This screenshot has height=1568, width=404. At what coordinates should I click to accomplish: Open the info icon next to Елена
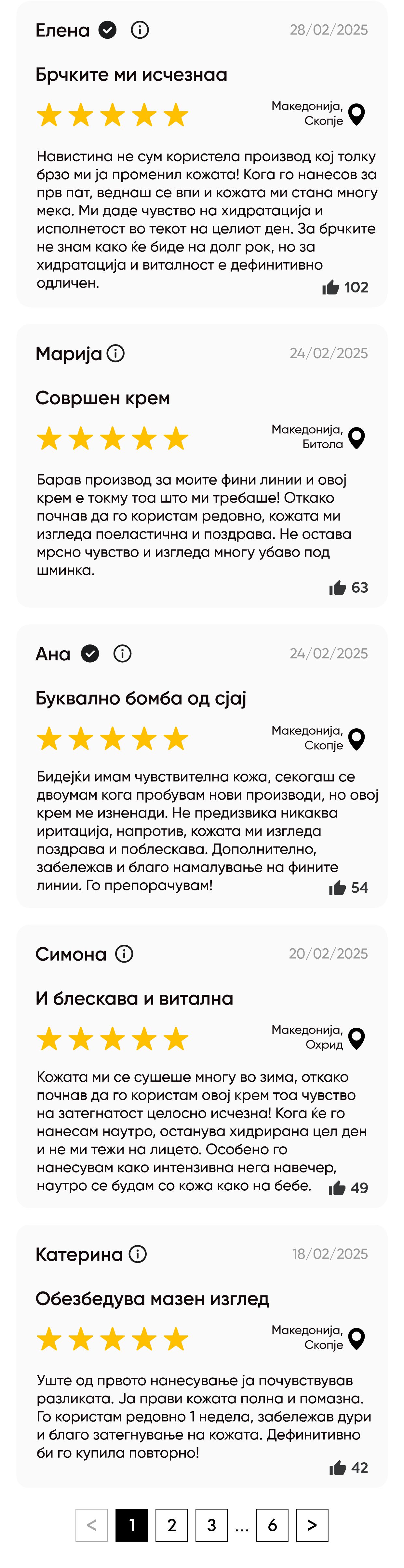click(140, 30)
